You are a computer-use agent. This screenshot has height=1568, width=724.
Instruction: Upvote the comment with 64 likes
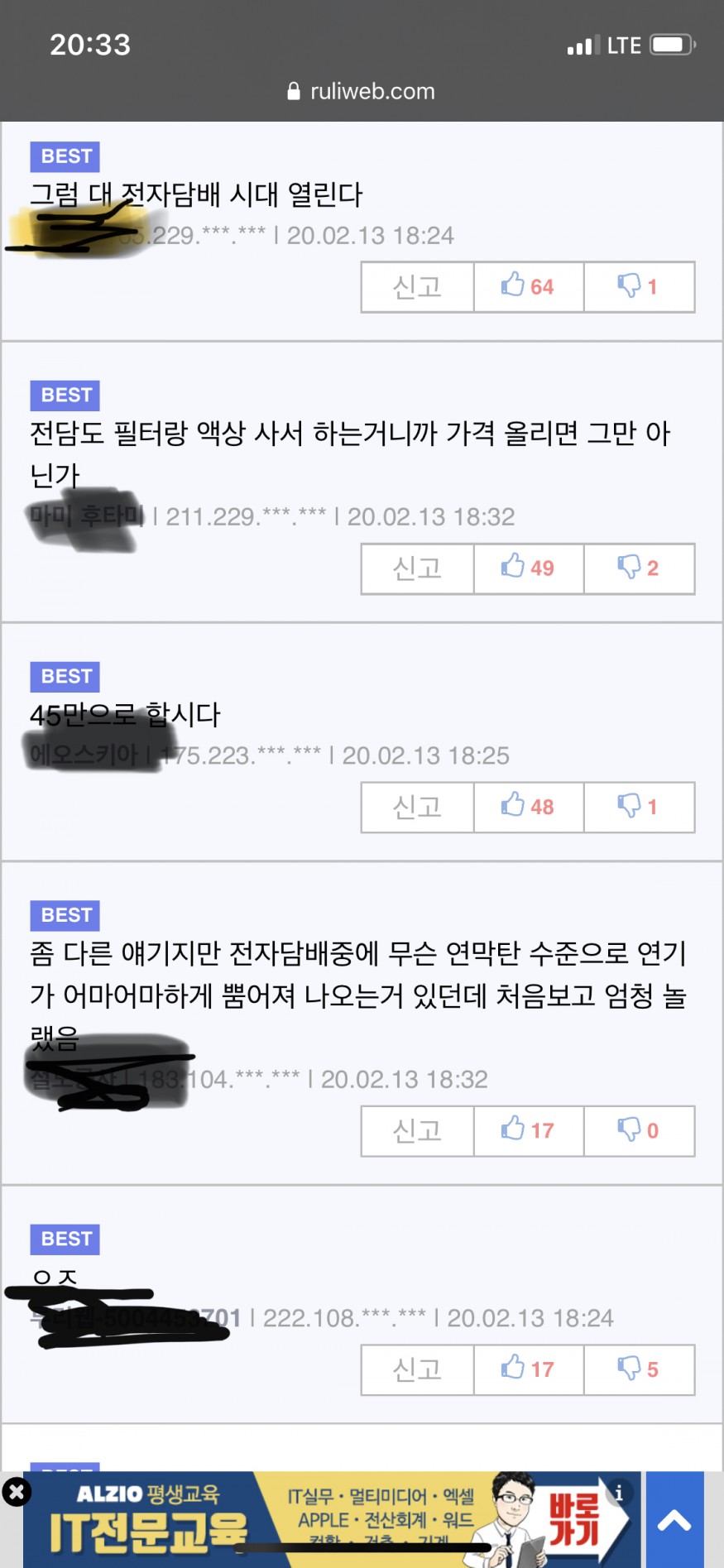[528, 287]
